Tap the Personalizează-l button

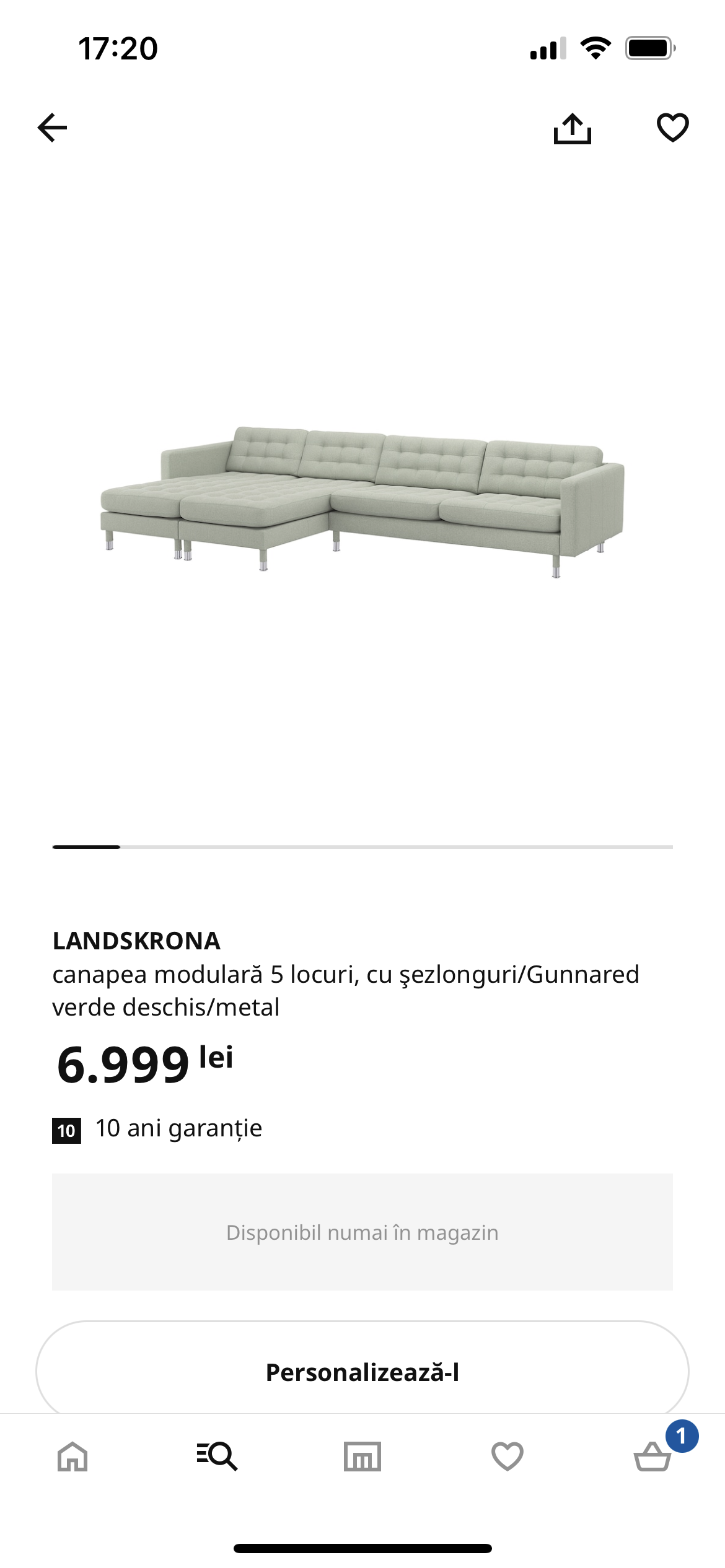pyautogui.click(x=362, y=1371)
